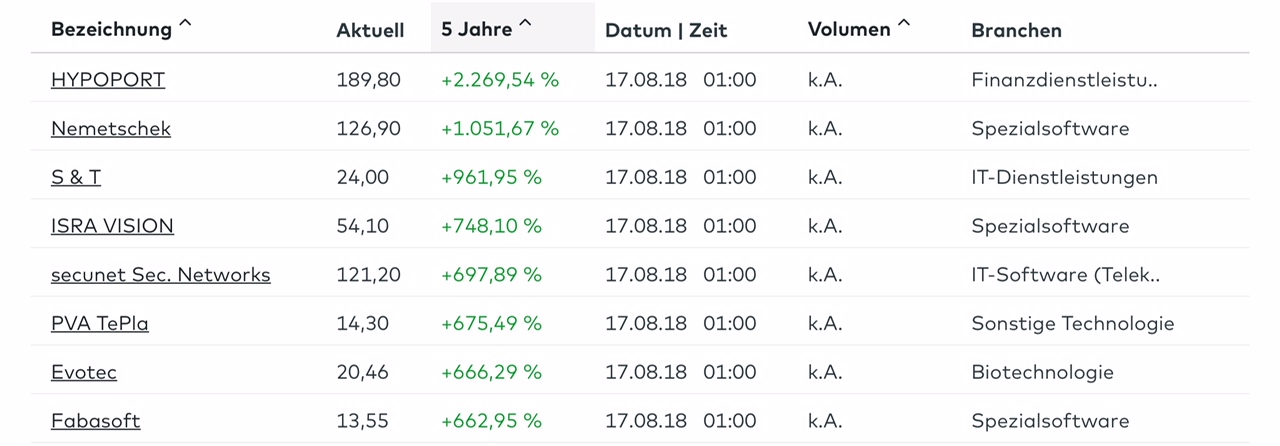Open the Nemetschek stock link
1280x446 pixels.
point(111,129)
